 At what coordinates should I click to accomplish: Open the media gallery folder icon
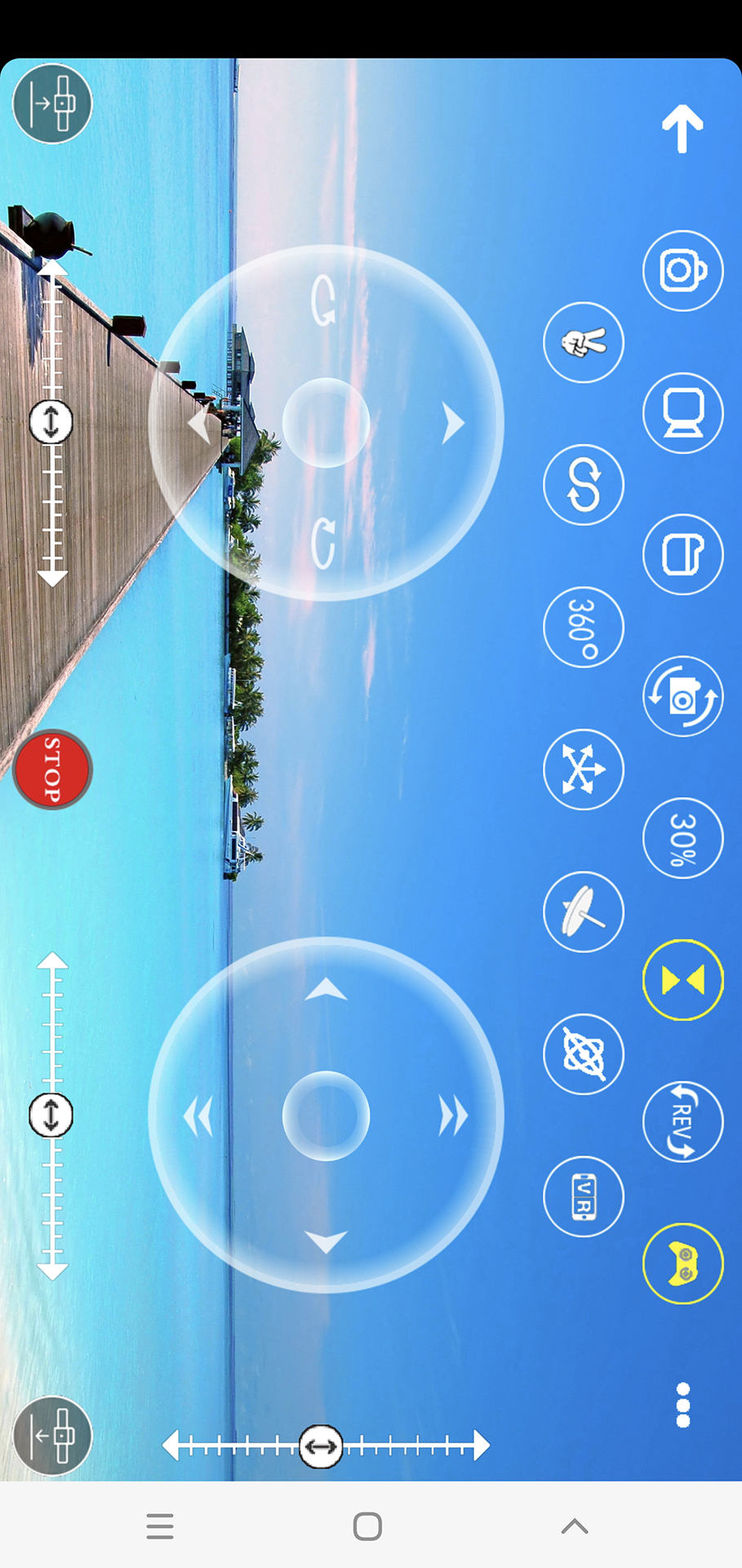[682, 555]
